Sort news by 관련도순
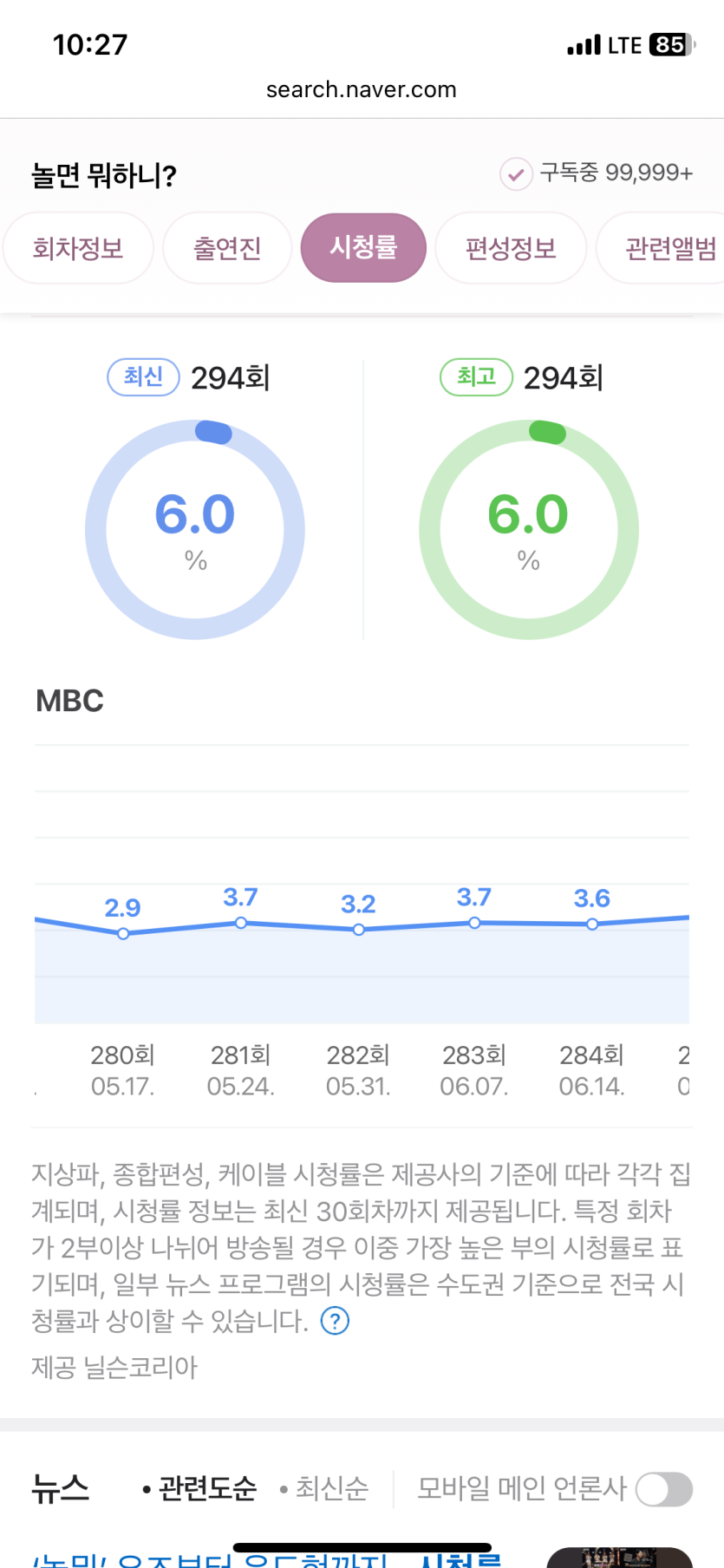 (199, 1488)
